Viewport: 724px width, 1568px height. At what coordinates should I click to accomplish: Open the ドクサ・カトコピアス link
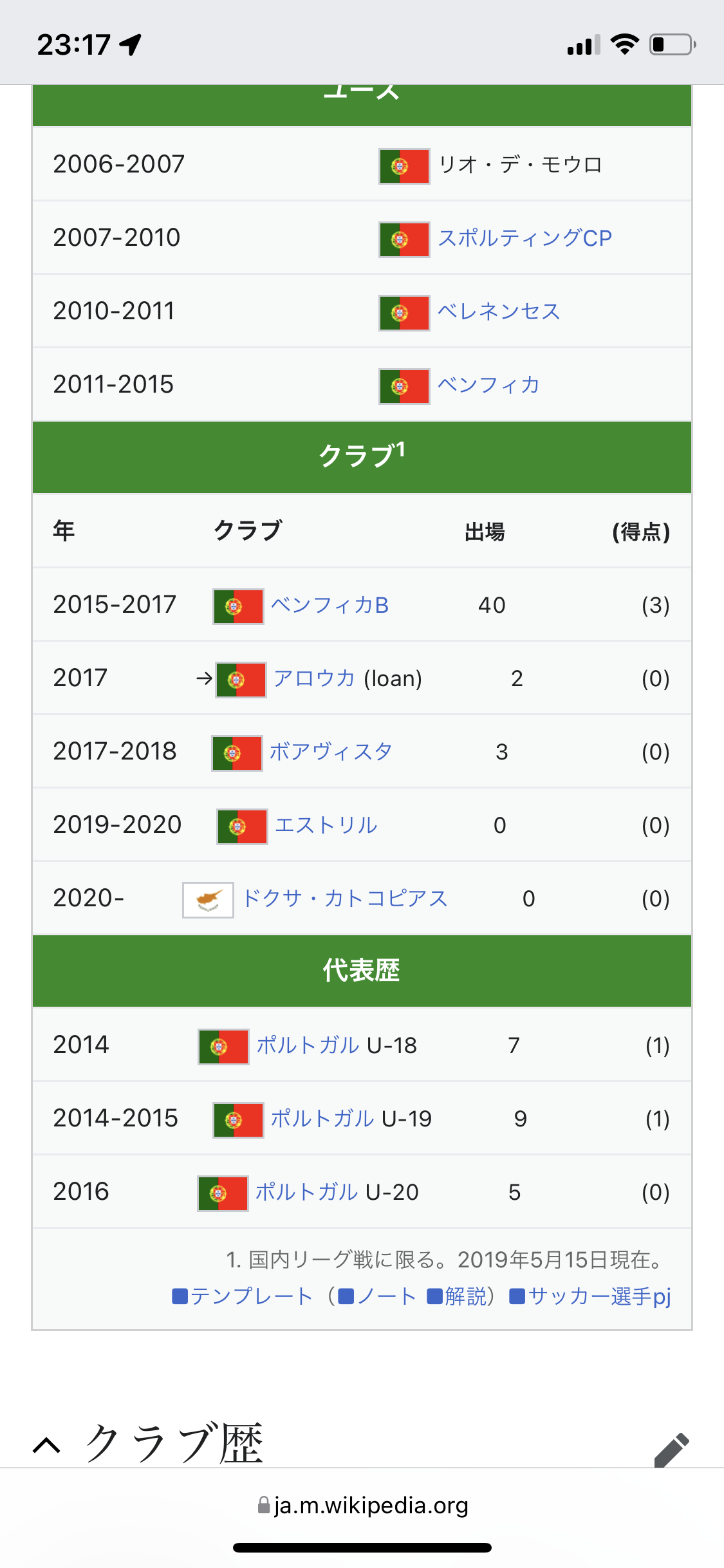(345, 899)
